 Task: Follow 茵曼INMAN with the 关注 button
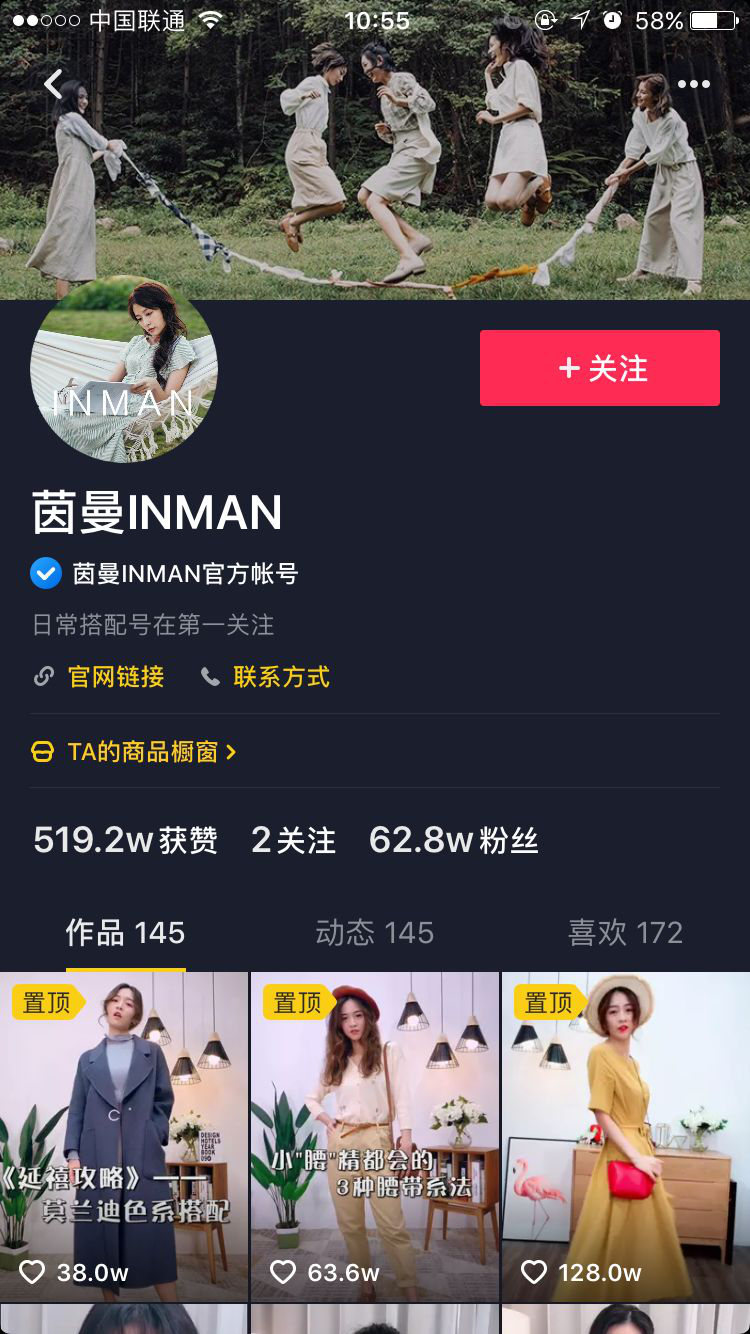tap(600, 368)
